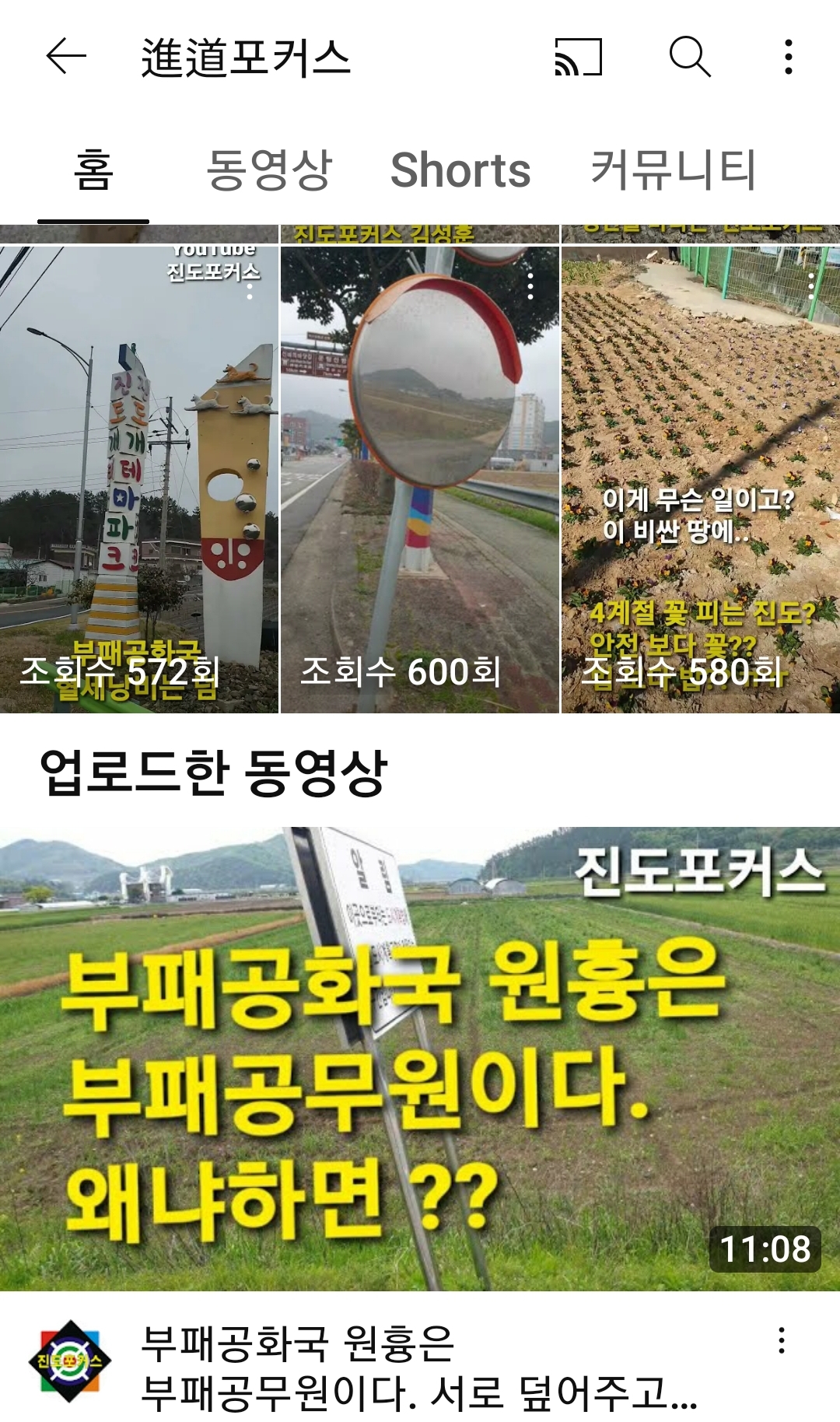Open channel search
Image resolution: width=840 pixels, height=1422 pixels.
click(x=690, y=57)
